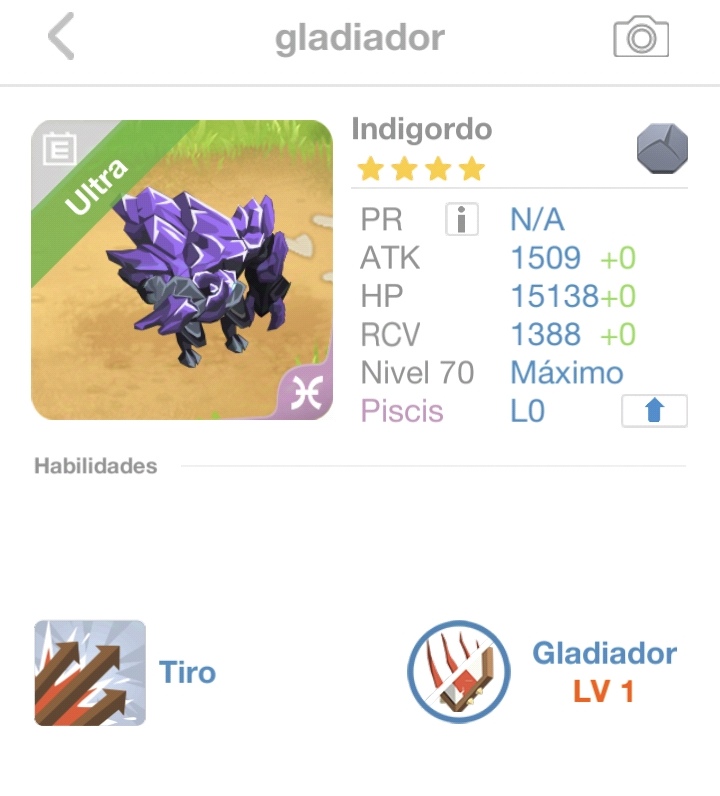Tap the gray rock element icon

click(662, 150)
